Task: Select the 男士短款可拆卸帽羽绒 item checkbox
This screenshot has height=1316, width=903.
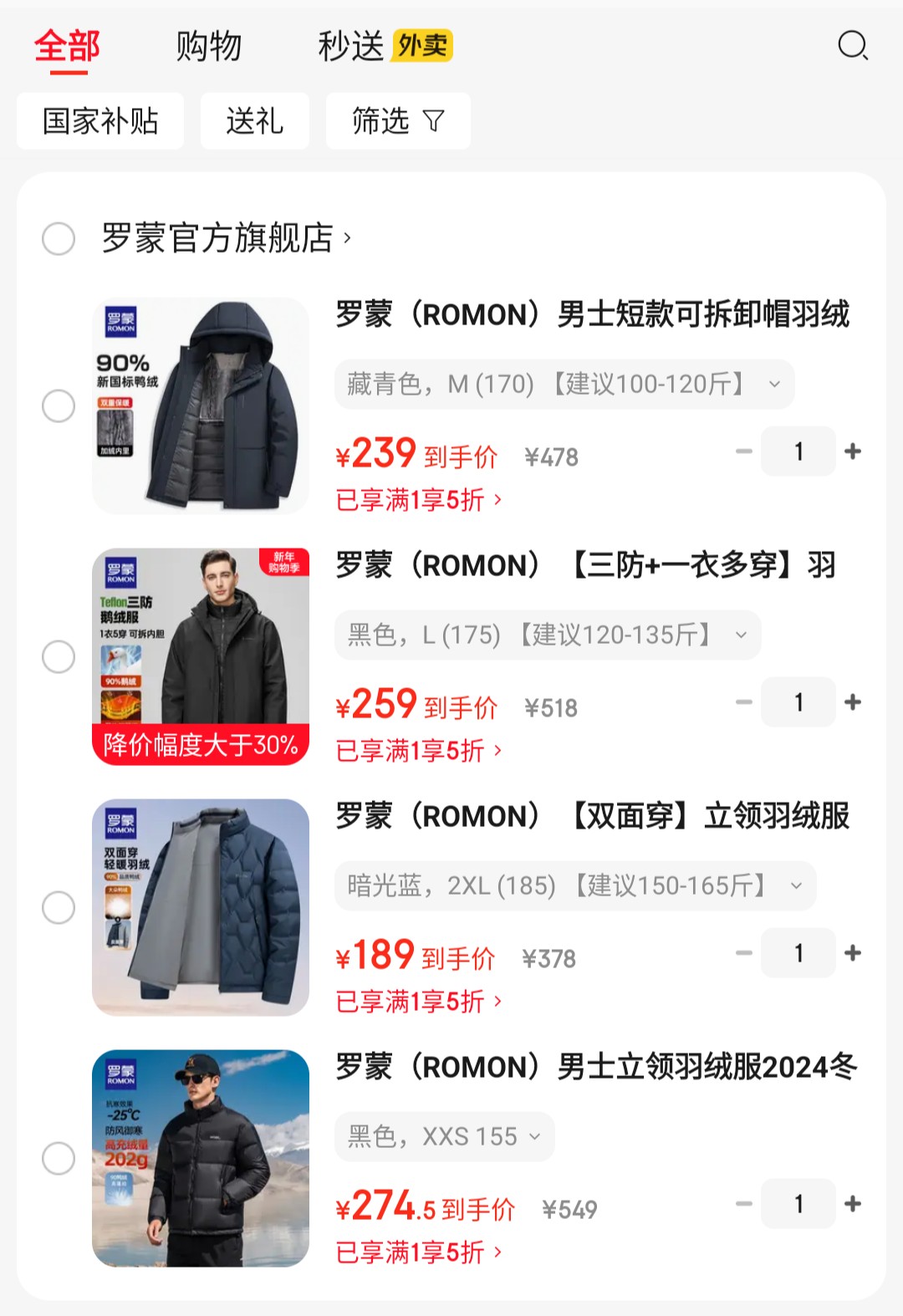Action: click(x=59, y=406)
